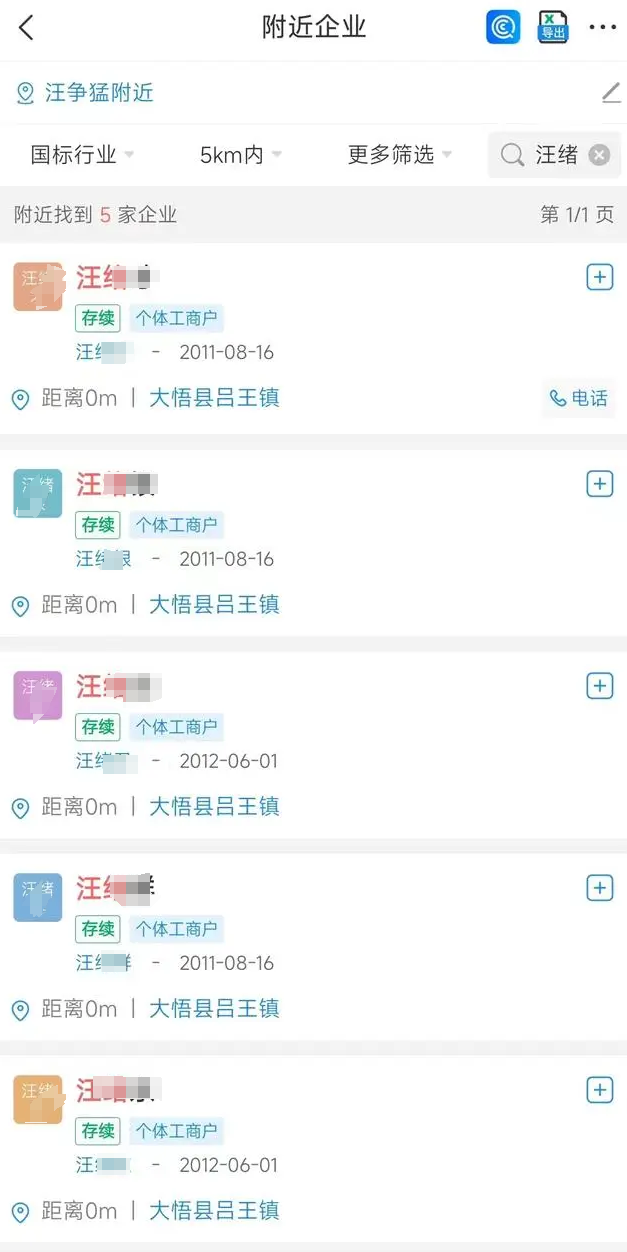Add the first listed company with plus
Screen dimensions: 627x1252
599,277
